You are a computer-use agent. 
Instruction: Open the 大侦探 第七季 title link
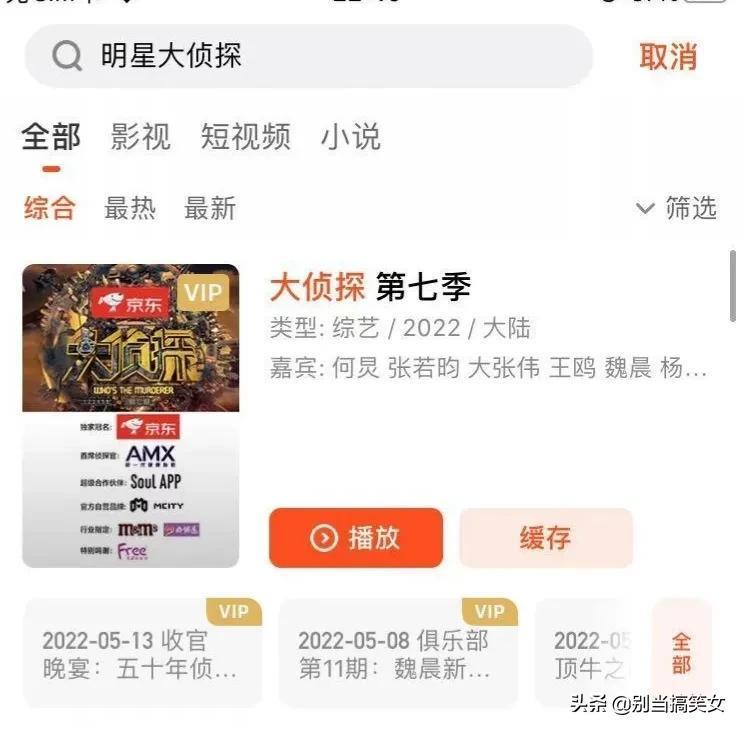(x=369, y=288)
